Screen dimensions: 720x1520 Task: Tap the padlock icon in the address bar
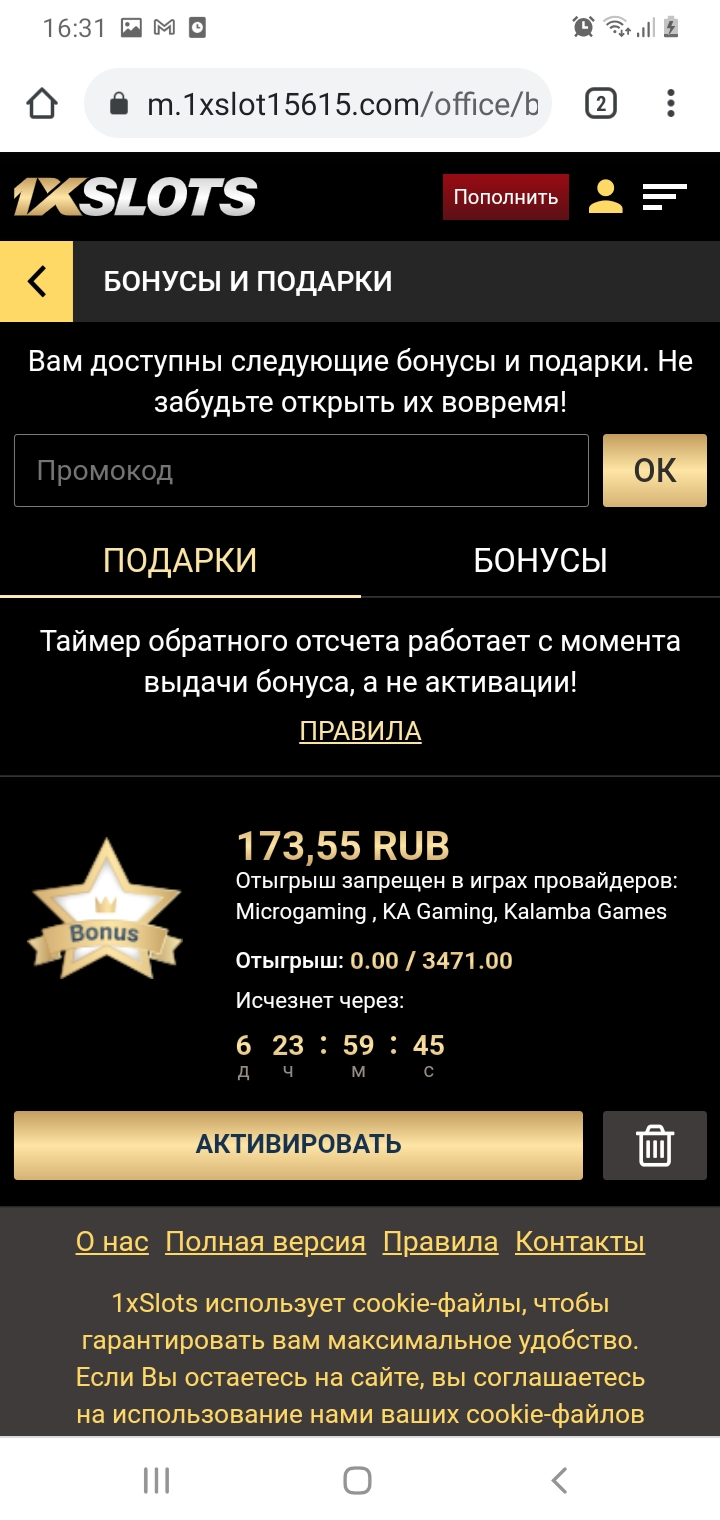click(123, 102)
